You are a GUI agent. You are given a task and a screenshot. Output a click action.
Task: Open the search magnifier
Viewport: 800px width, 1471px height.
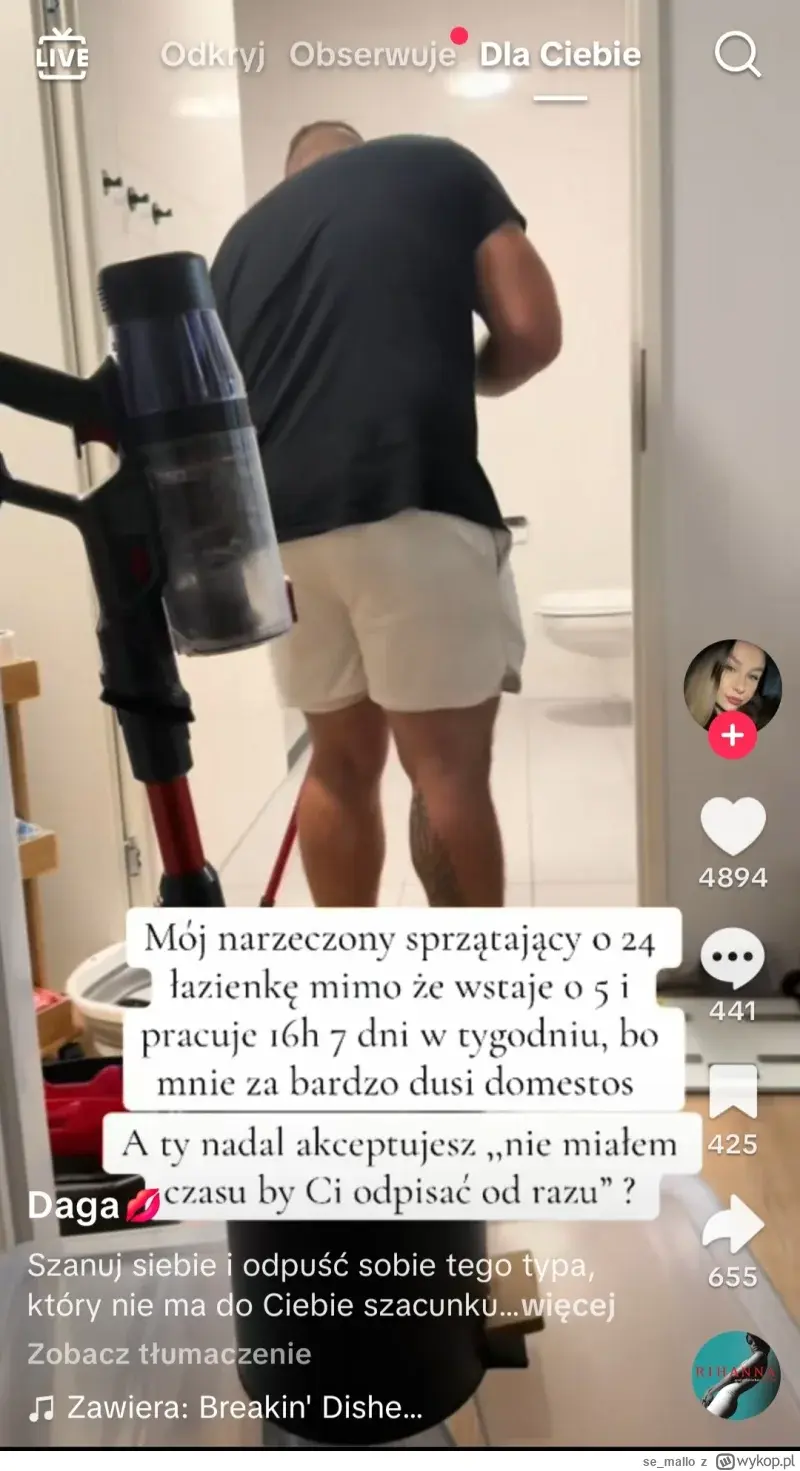737,55
